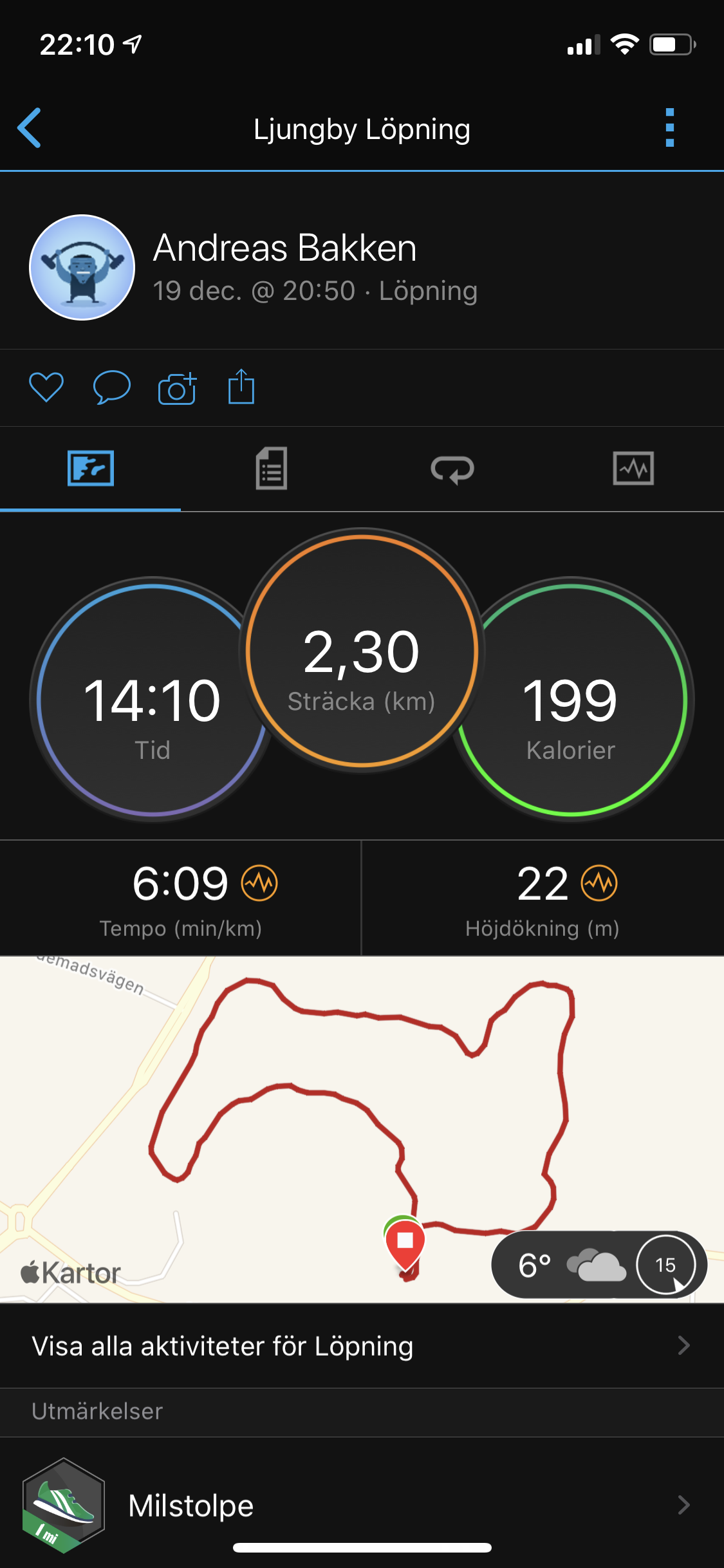724x1568 pixels.
Task: Switch to the laps tab
Action: pyautogui.click(x=452, y=469)
